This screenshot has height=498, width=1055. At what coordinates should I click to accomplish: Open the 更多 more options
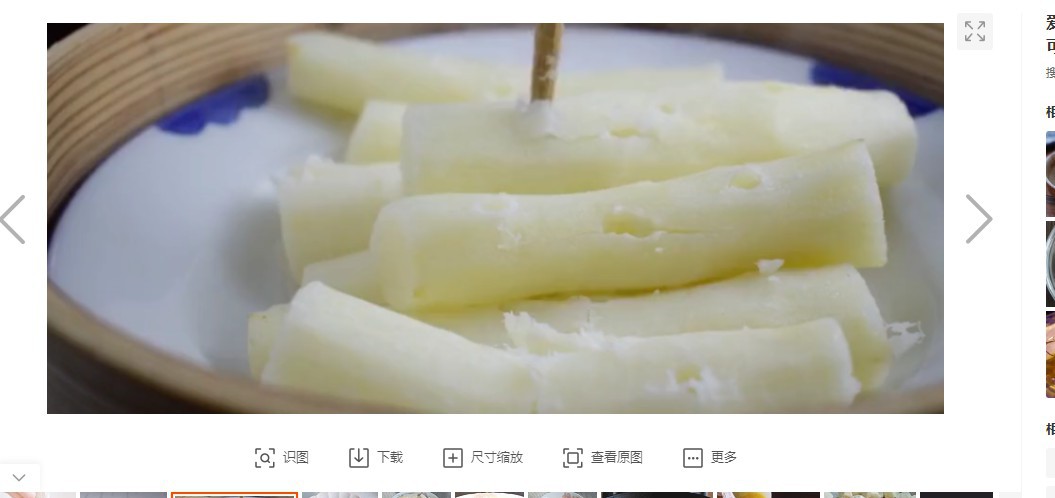point(710,457)
